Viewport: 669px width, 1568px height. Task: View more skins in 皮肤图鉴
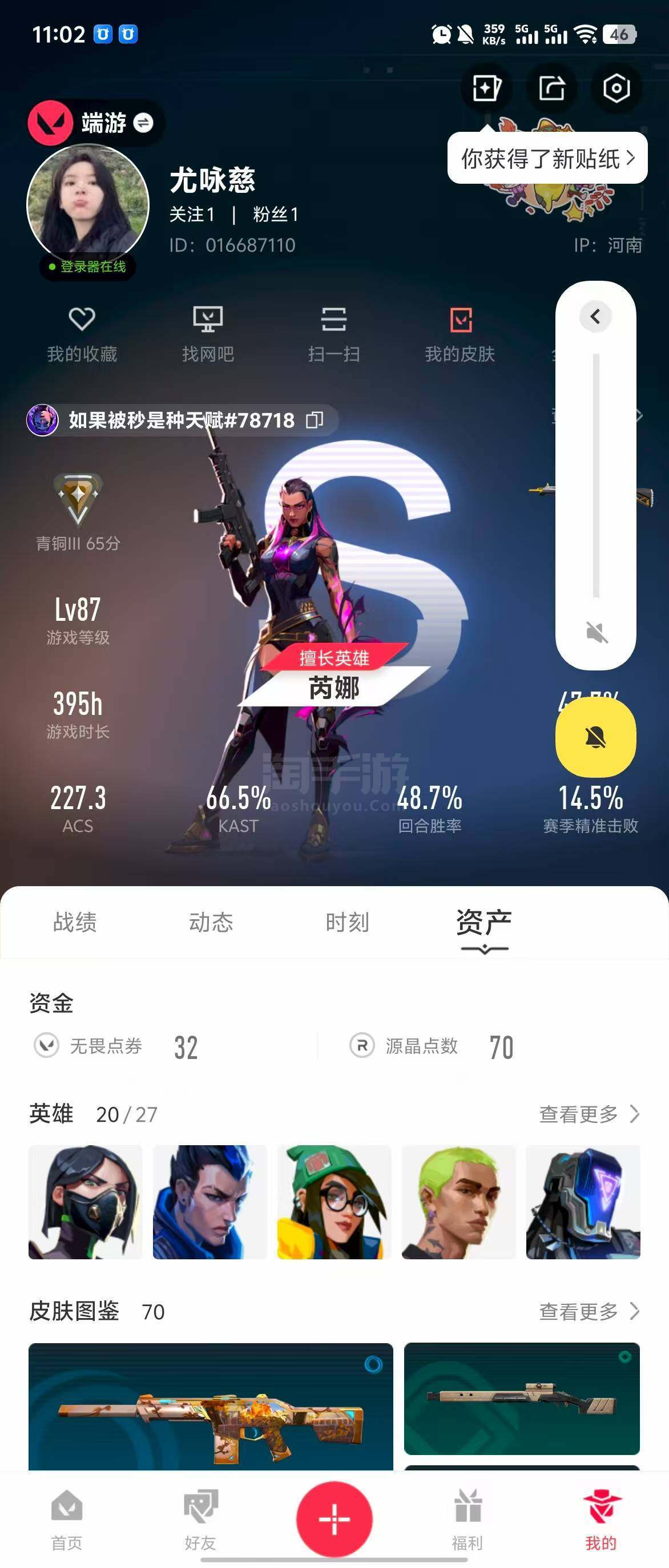[588, 1311]
